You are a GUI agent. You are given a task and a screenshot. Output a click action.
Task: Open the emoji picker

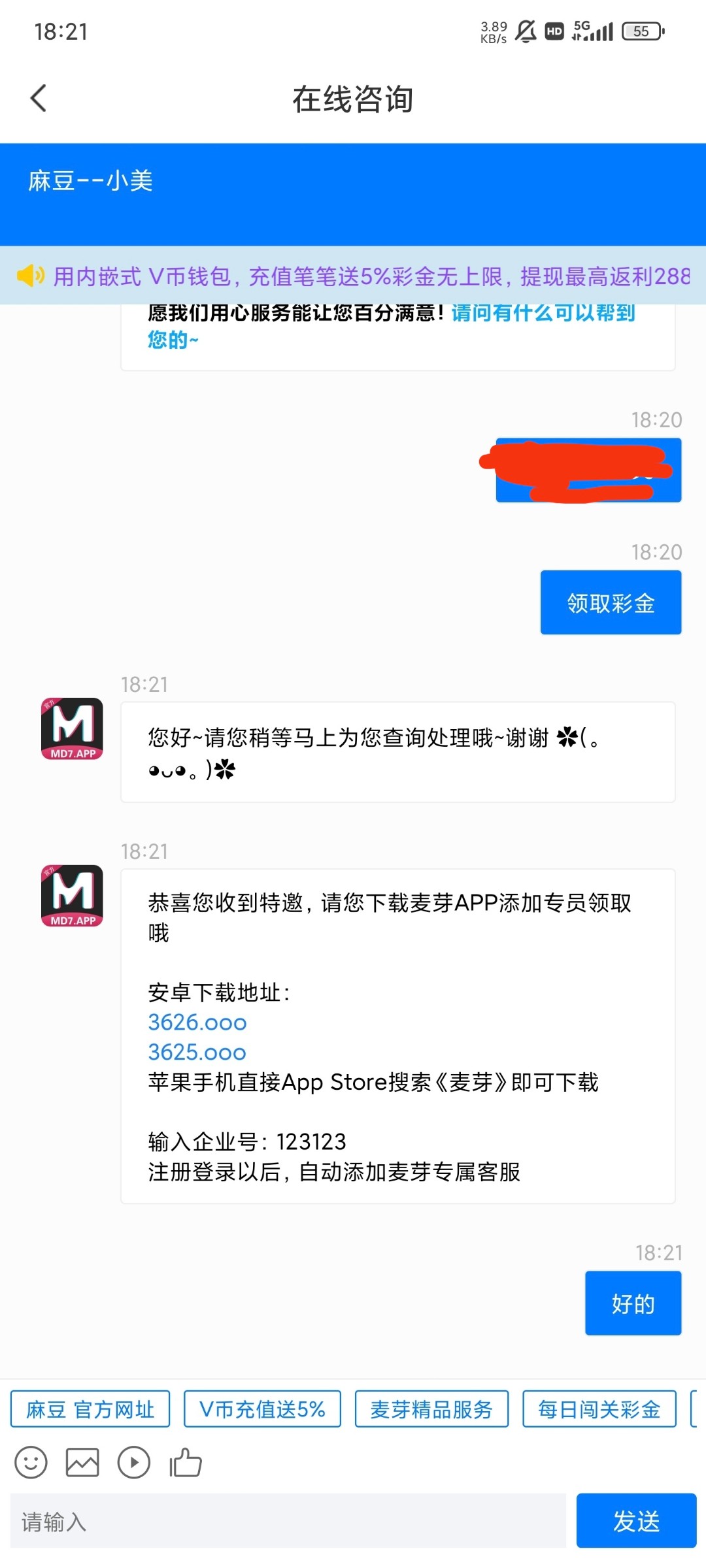click(31, 1463)
